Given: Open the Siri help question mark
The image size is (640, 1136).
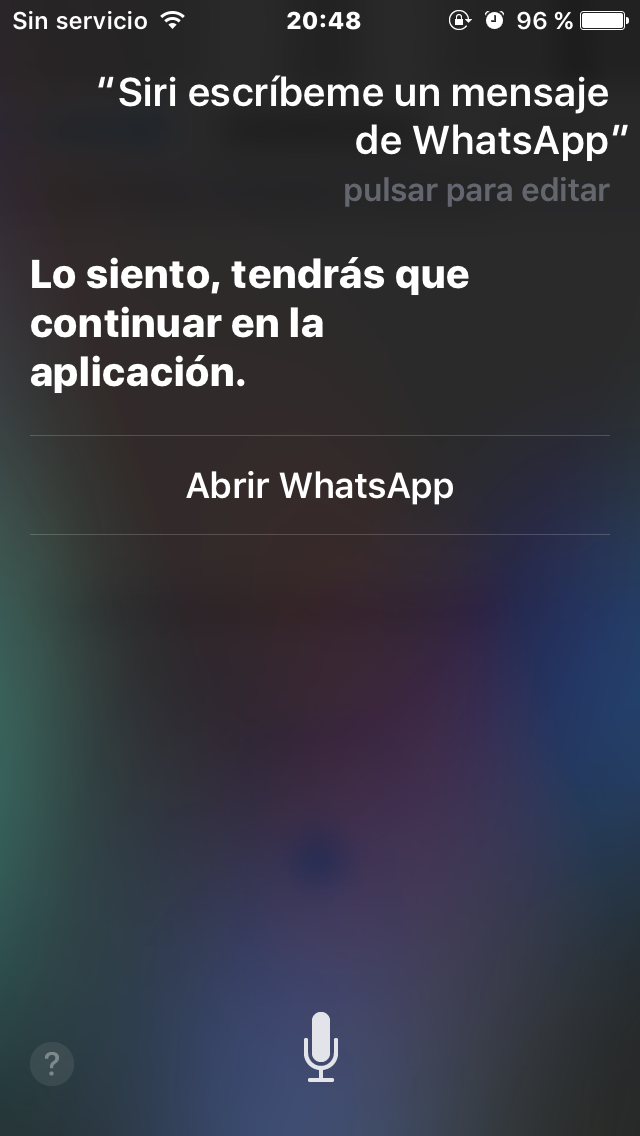Looking at the screenshot, I should click(52, 1063).
